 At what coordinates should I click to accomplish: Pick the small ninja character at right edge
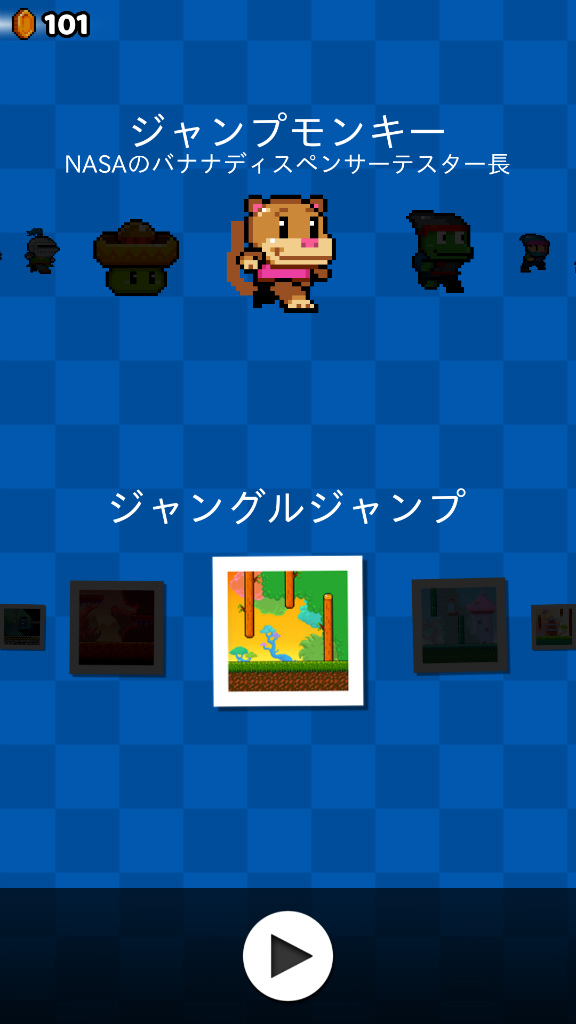(x=534, y=253)
